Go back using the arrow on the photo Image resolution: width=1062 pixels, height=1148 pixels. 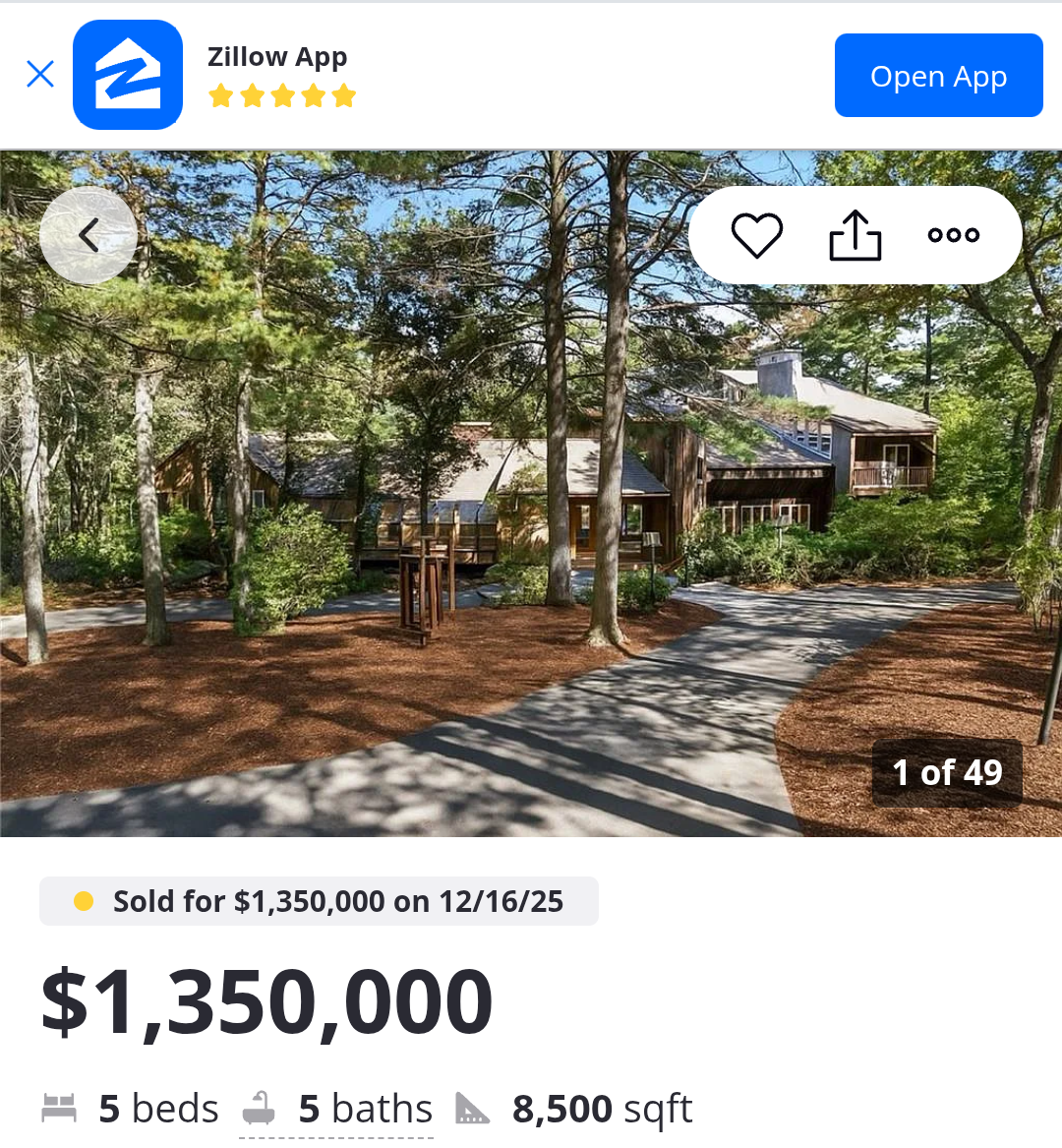(x=88, y=235)
